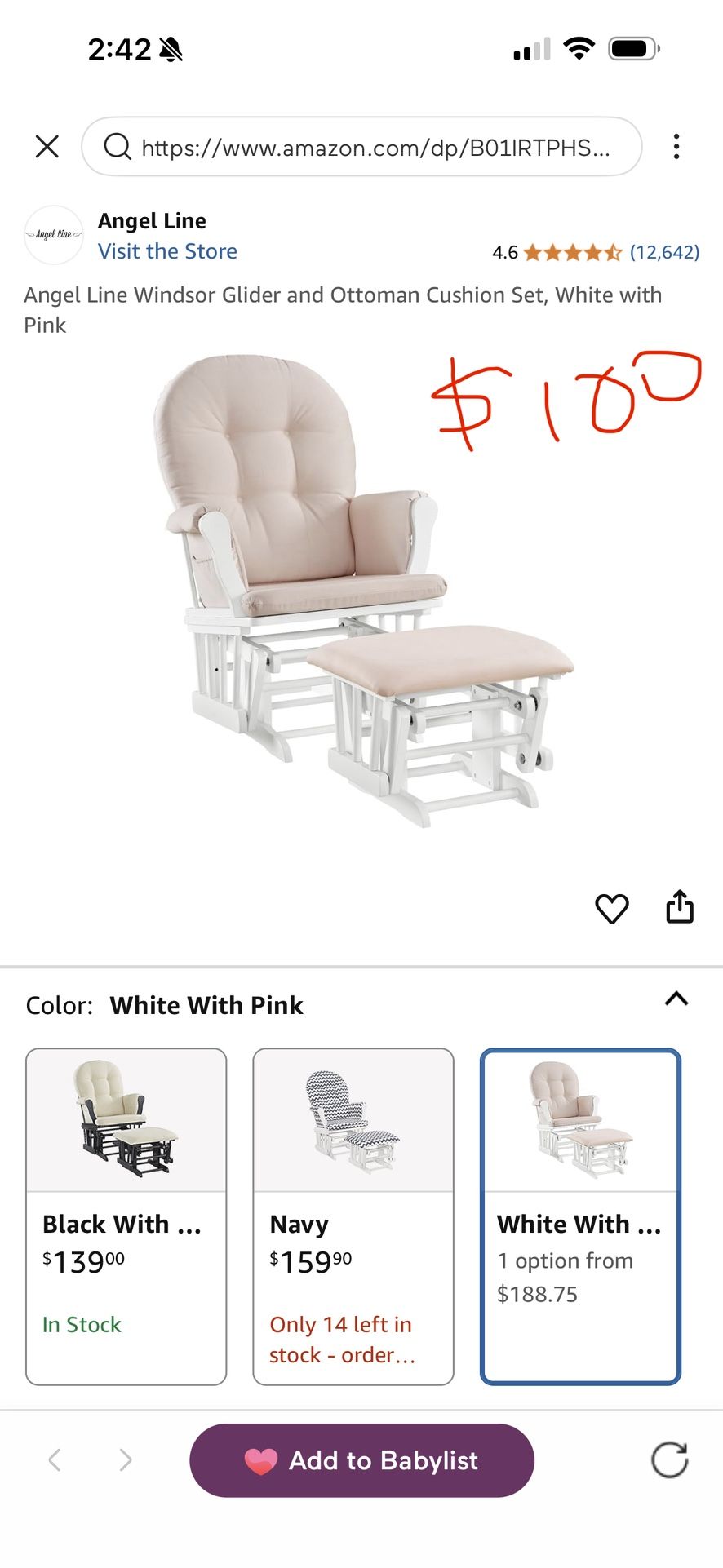This screenshot has height=1568, width=723.
Task: Open the product title link
Action: tap(342, 310)
